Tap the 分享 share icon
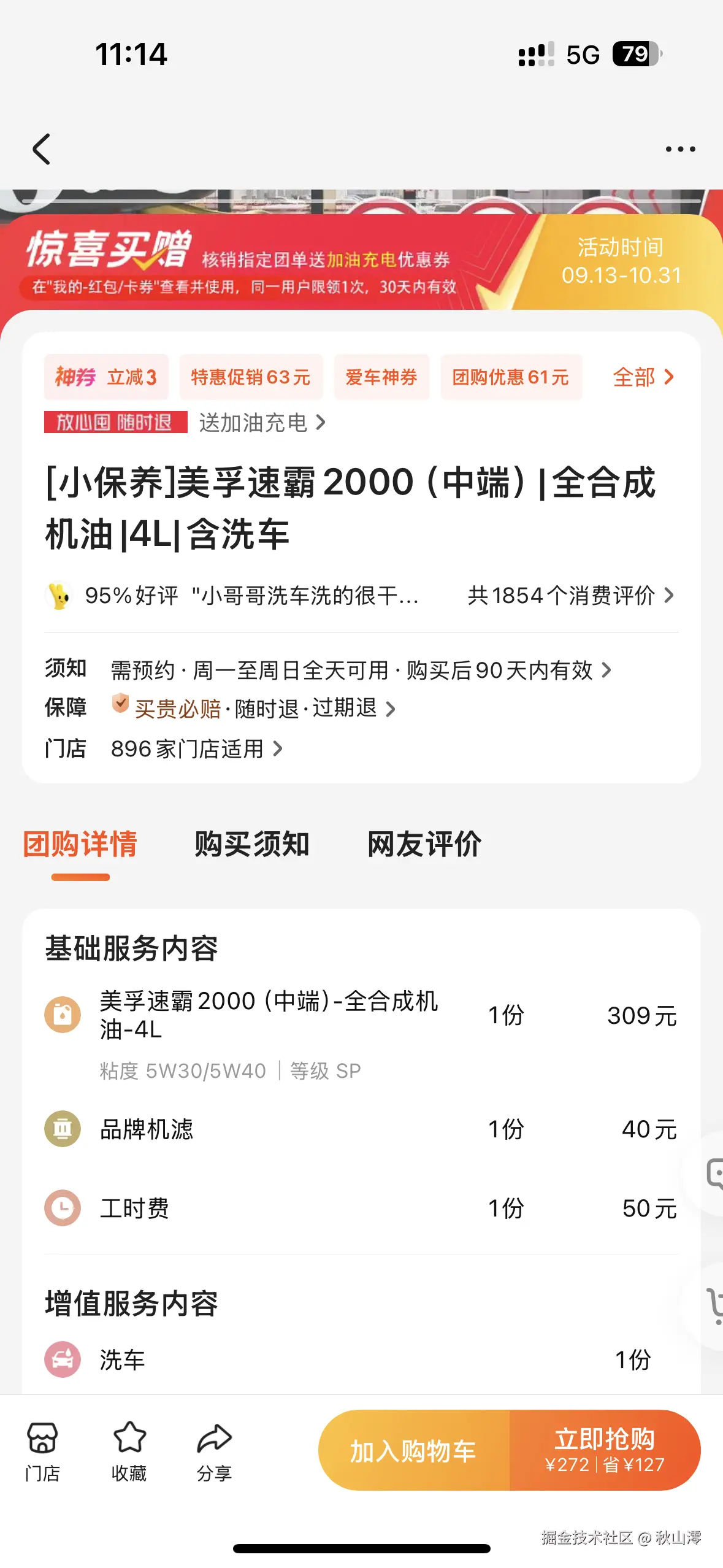 click(x=216, y=1448)
